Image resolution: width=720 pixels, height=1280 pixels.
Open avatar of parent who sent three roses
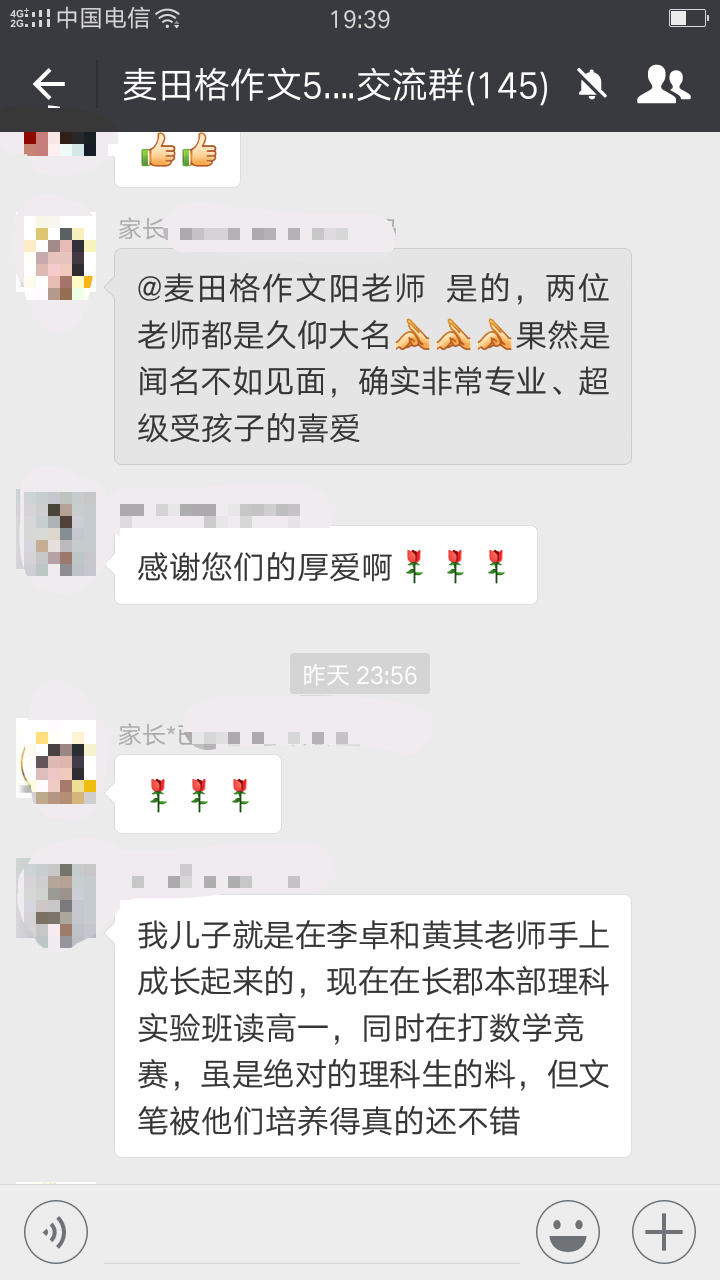coord(56,760)
